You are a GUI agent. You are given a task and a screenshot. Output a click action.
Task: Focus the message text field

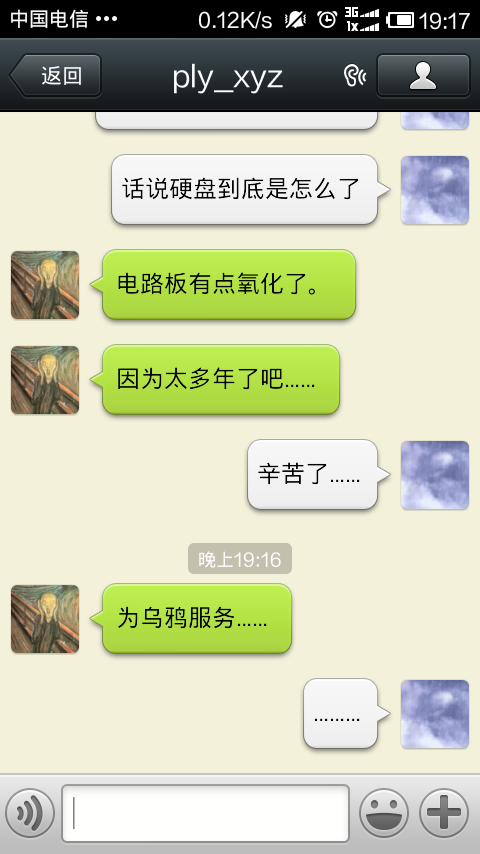(x=205, y=813)
